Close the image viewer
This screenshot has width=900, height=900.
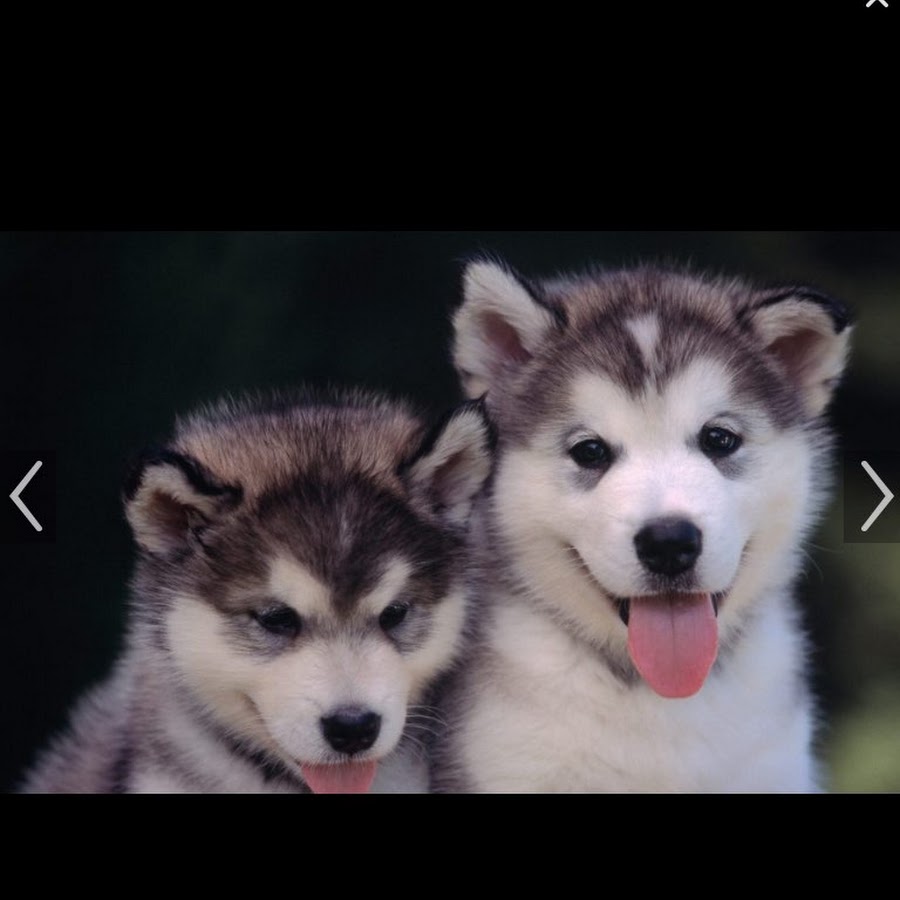[877, 3]
